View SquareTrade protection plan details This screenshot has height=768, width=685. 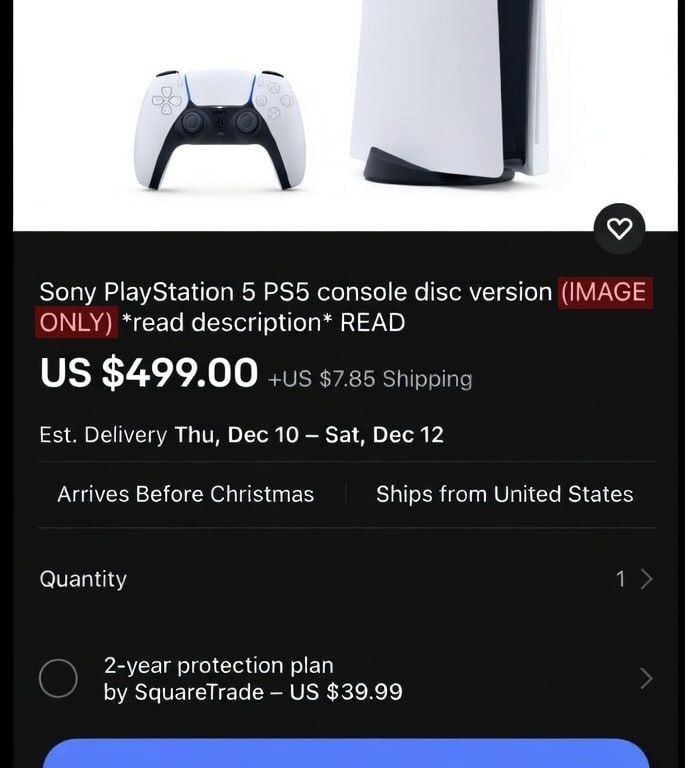click(x=645, y=679)
